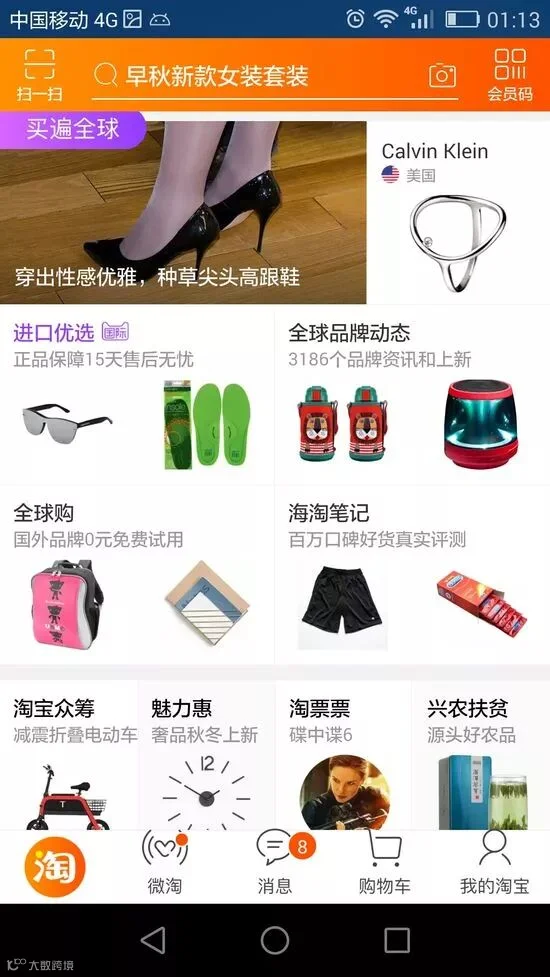550x977 pixels.
Task: Open 海淘笔记 reviews
Action: pyautogui.click(x=412, y=575)
